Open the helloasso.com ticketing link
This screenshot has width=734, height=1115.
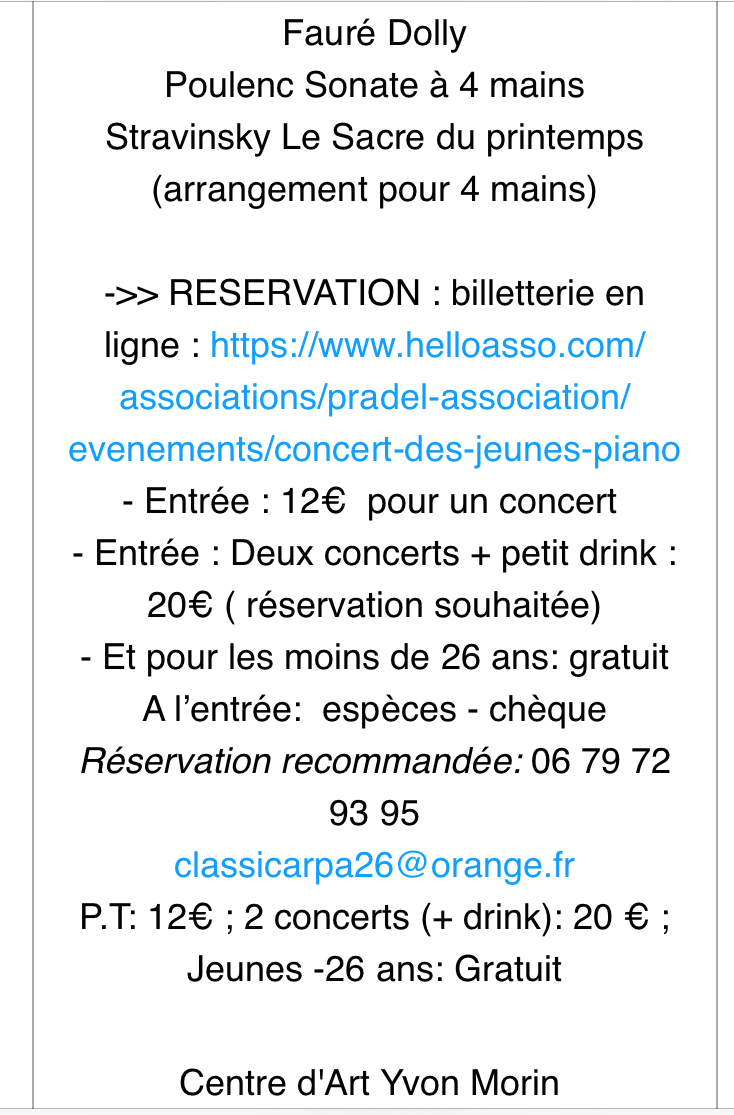(374, 398)
